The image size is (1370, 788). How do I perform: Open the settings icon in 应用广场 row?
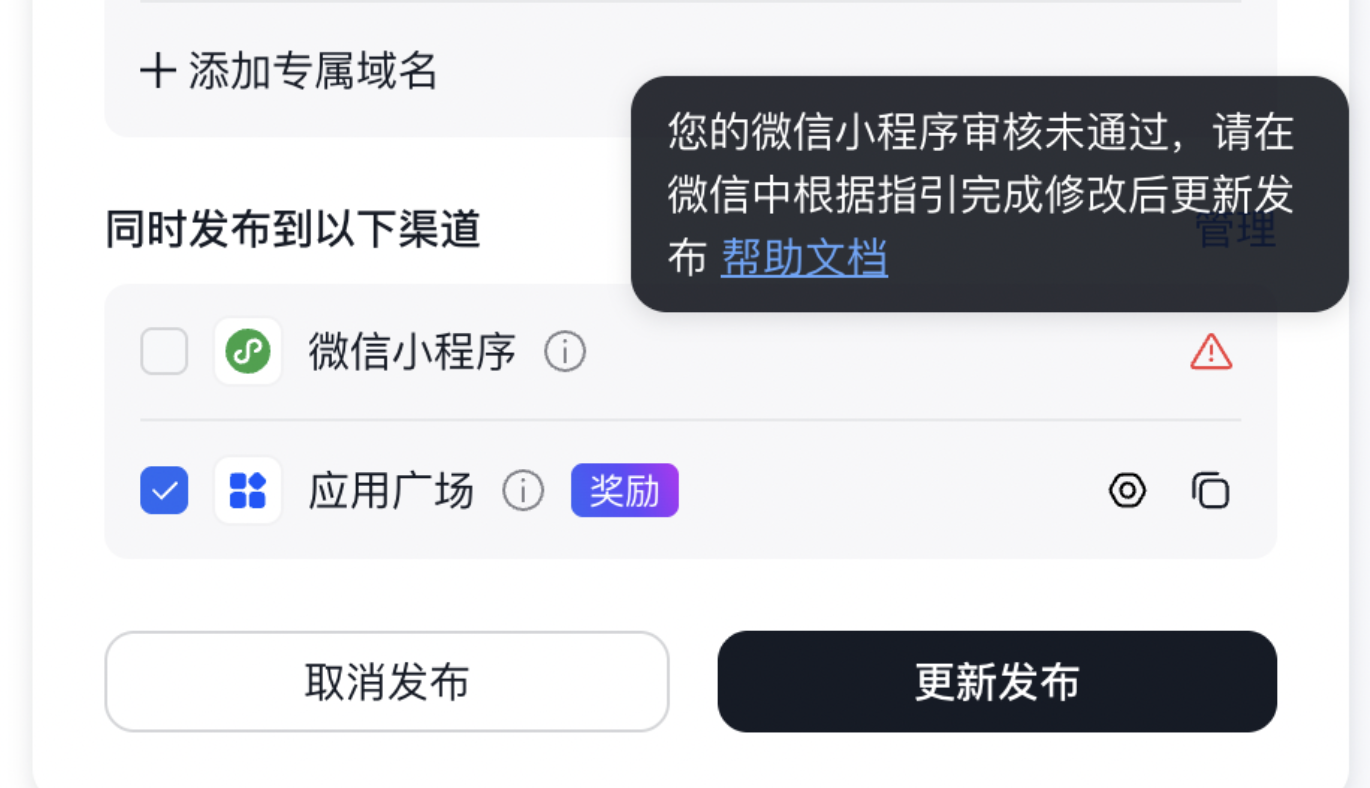point(1128,491)
